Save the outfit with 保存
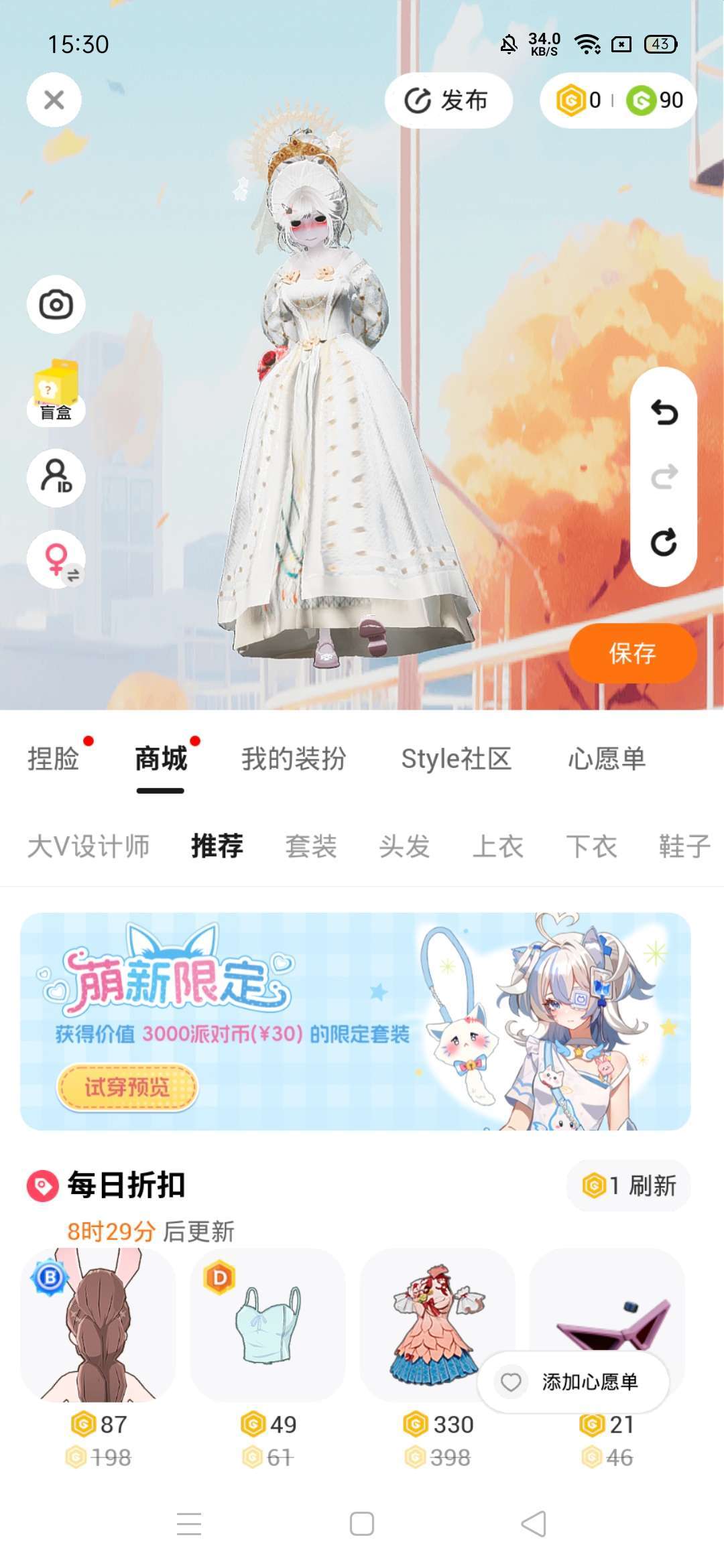This screenshot has height=1568, width=724. (x=632, y=653)
